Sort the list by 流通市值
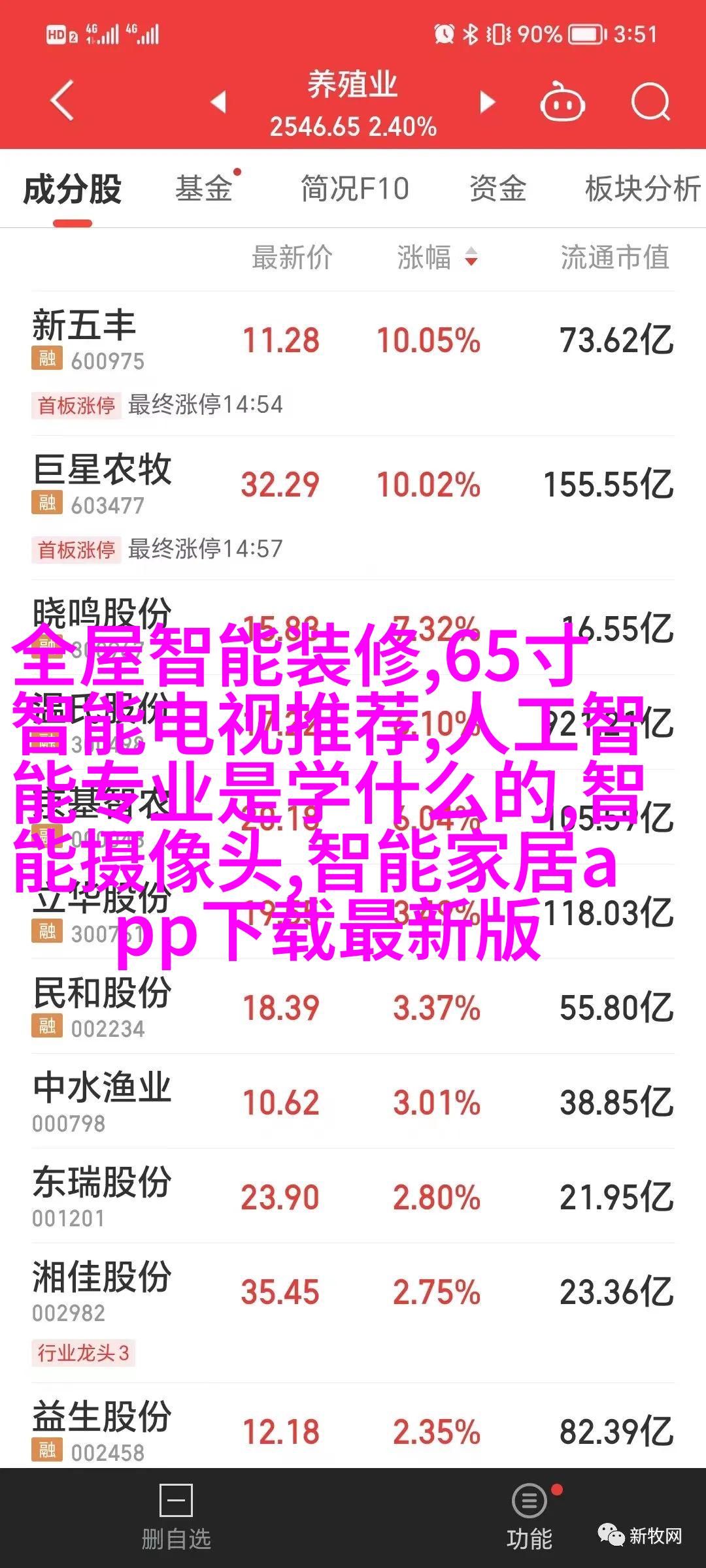706x1568 pixels. [x=614, y=257]
